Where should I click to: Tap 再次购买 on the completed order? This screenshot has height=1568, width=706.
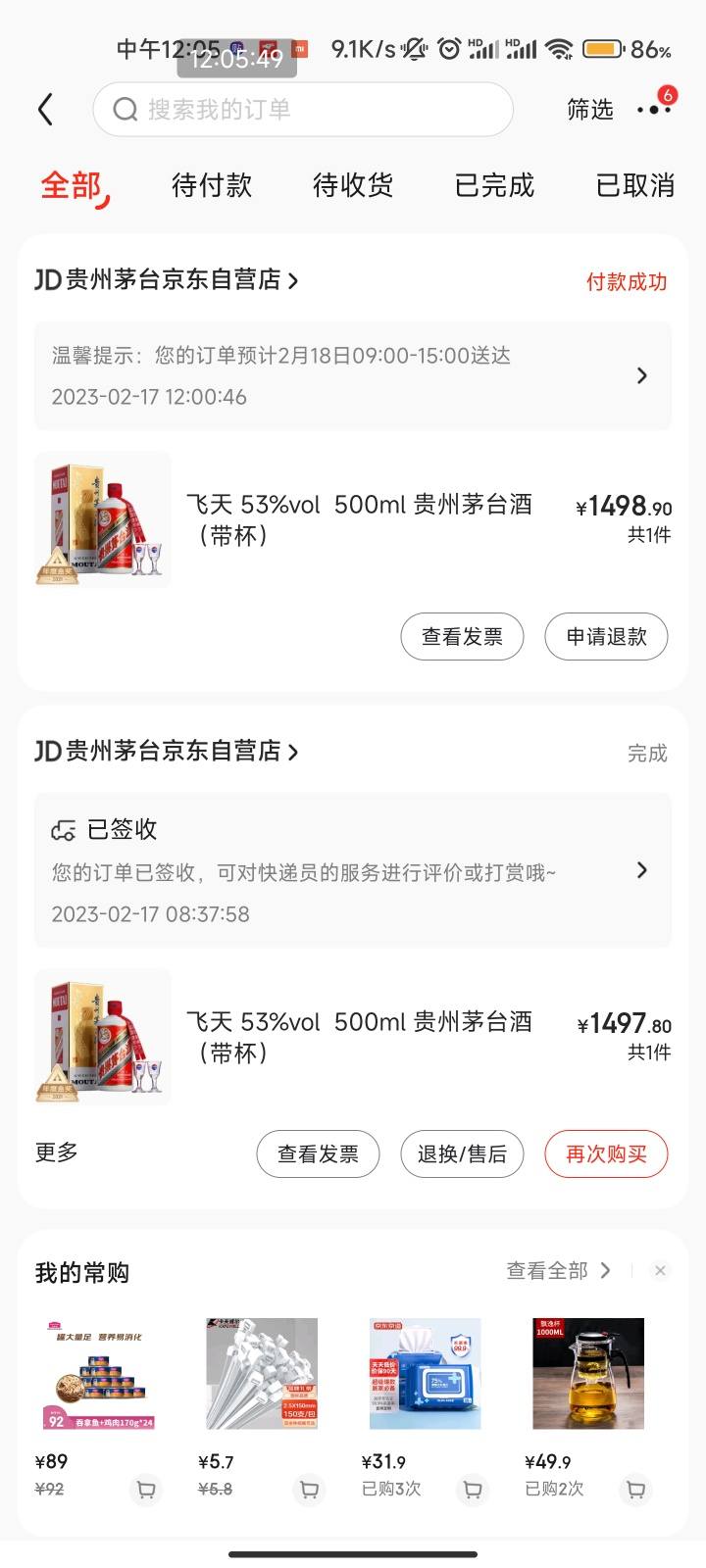pyautogui.click(x=606, y=1154)
